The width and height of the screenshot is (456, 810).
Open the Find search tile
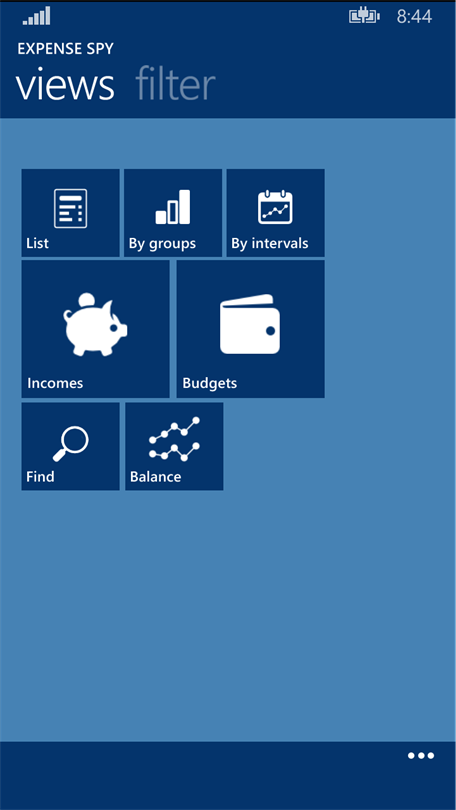coord(70,446)
